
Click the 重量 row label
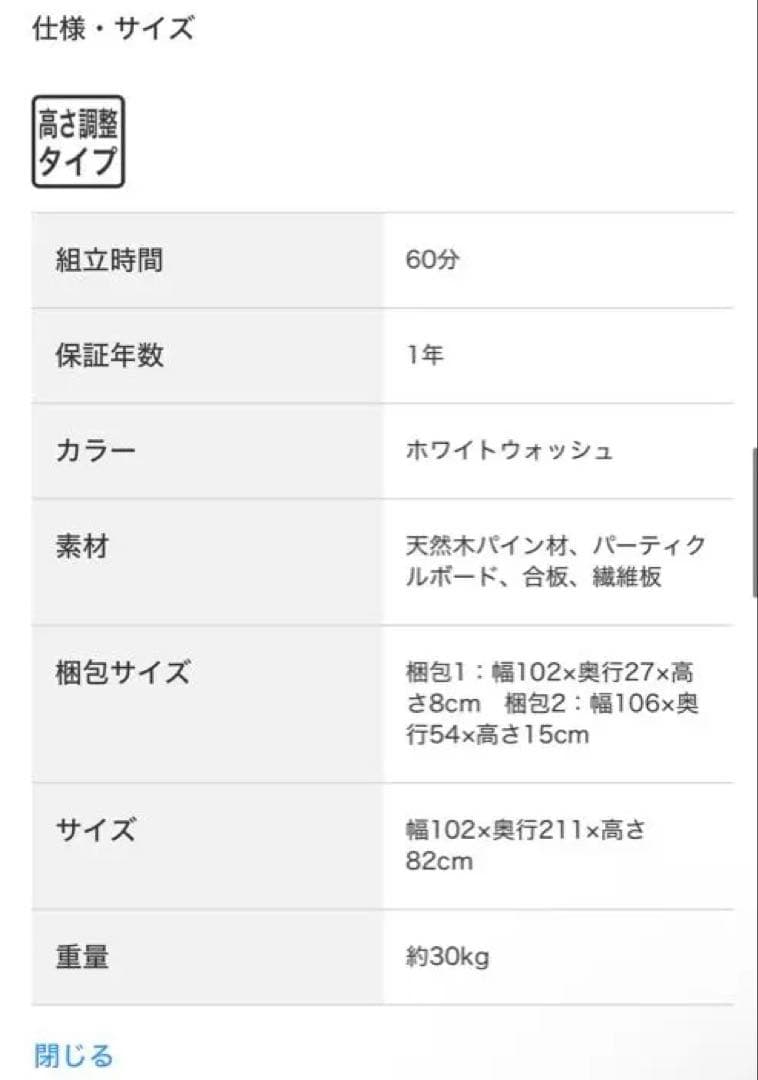[77, 955]
